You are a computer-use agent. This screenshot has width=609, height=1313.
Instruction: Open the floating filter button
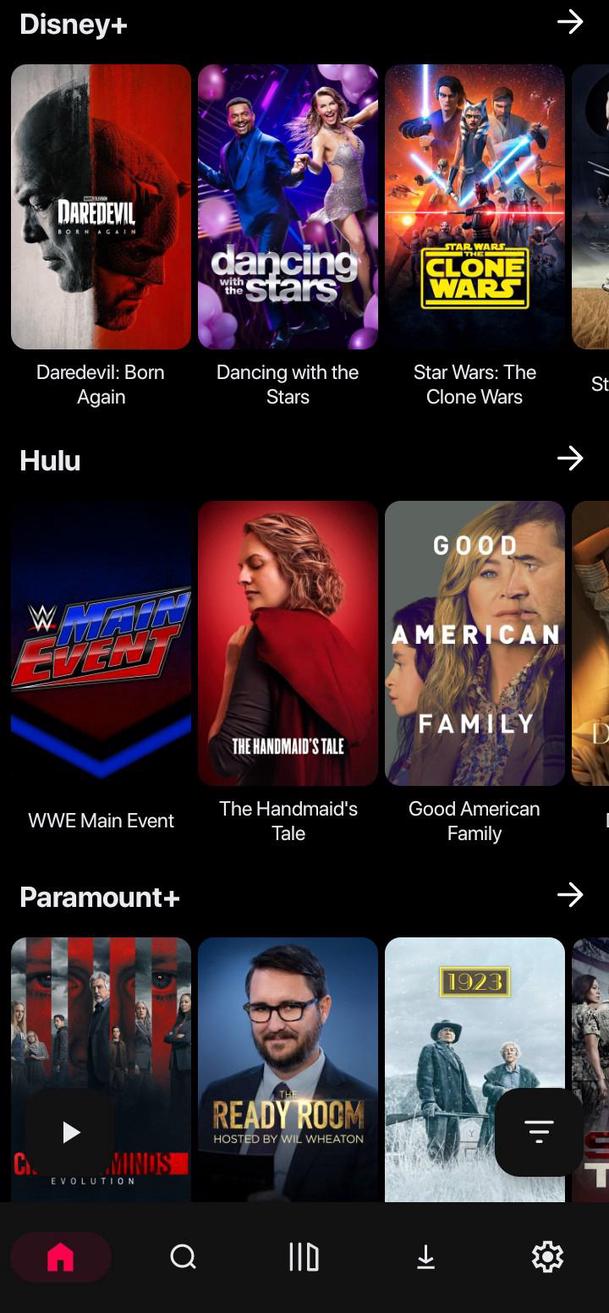click(539, 1132)
